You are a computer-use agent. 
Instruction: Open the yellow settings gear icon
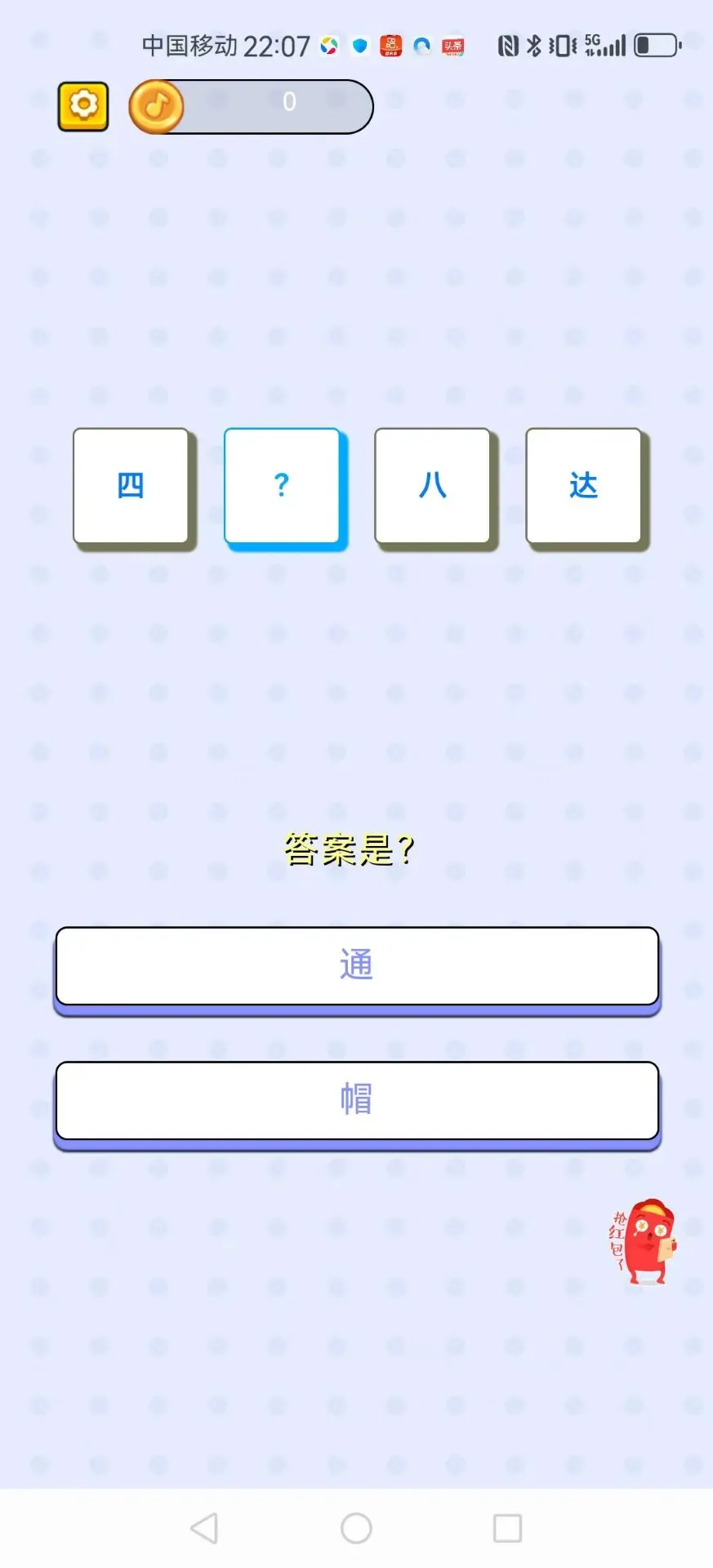(82, 104)
